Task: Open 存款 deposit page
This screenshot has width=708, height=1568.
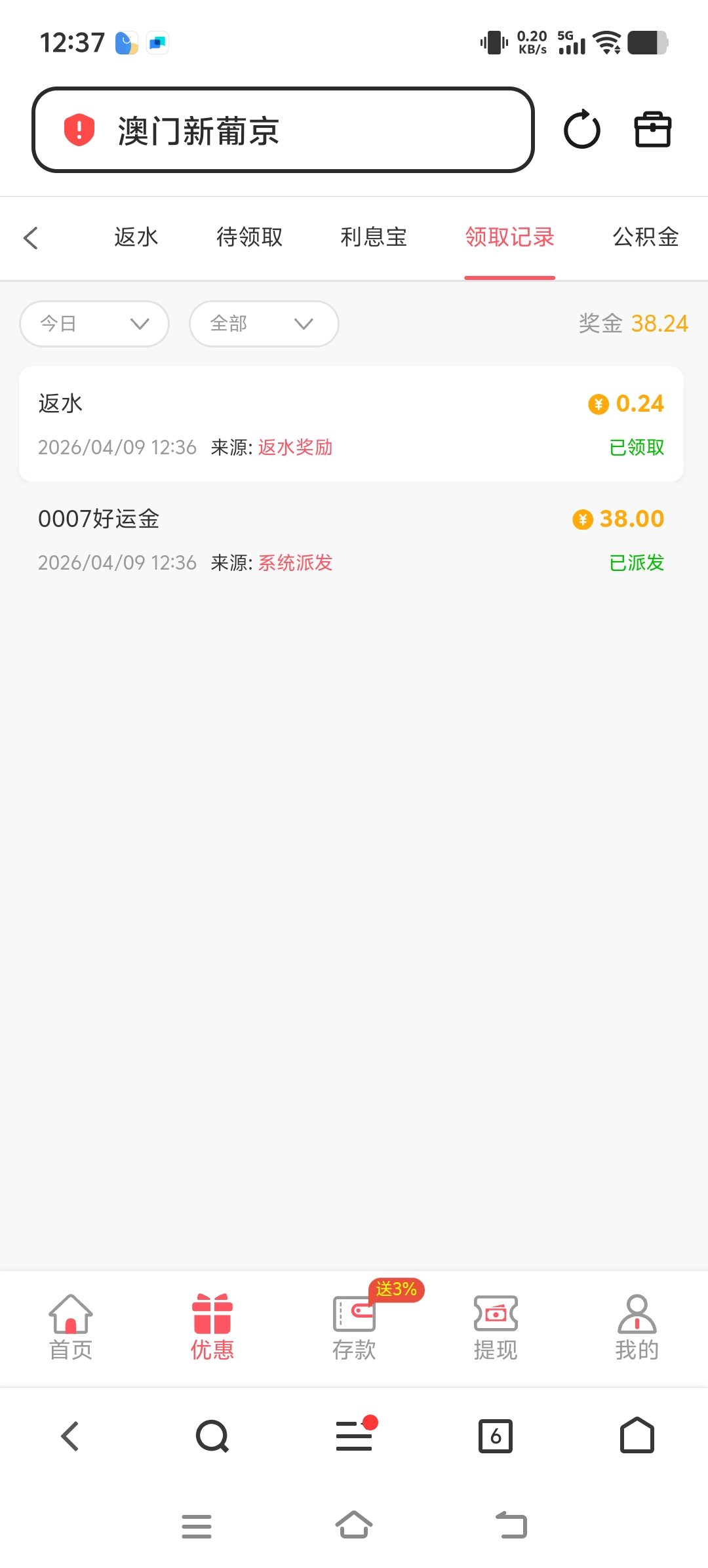Action: (x=354, y=1327)
